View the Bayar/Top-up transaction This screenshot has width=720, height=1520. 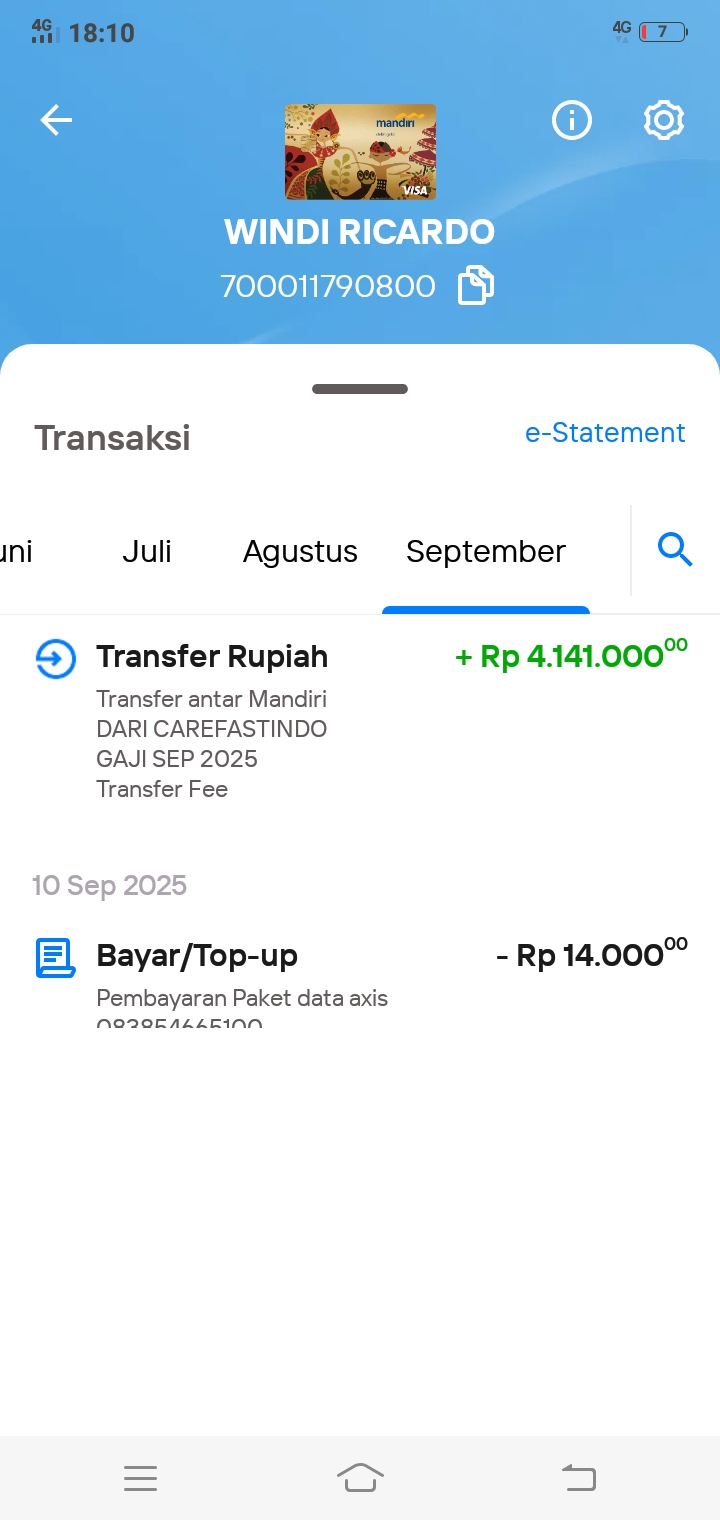point(197,956)
